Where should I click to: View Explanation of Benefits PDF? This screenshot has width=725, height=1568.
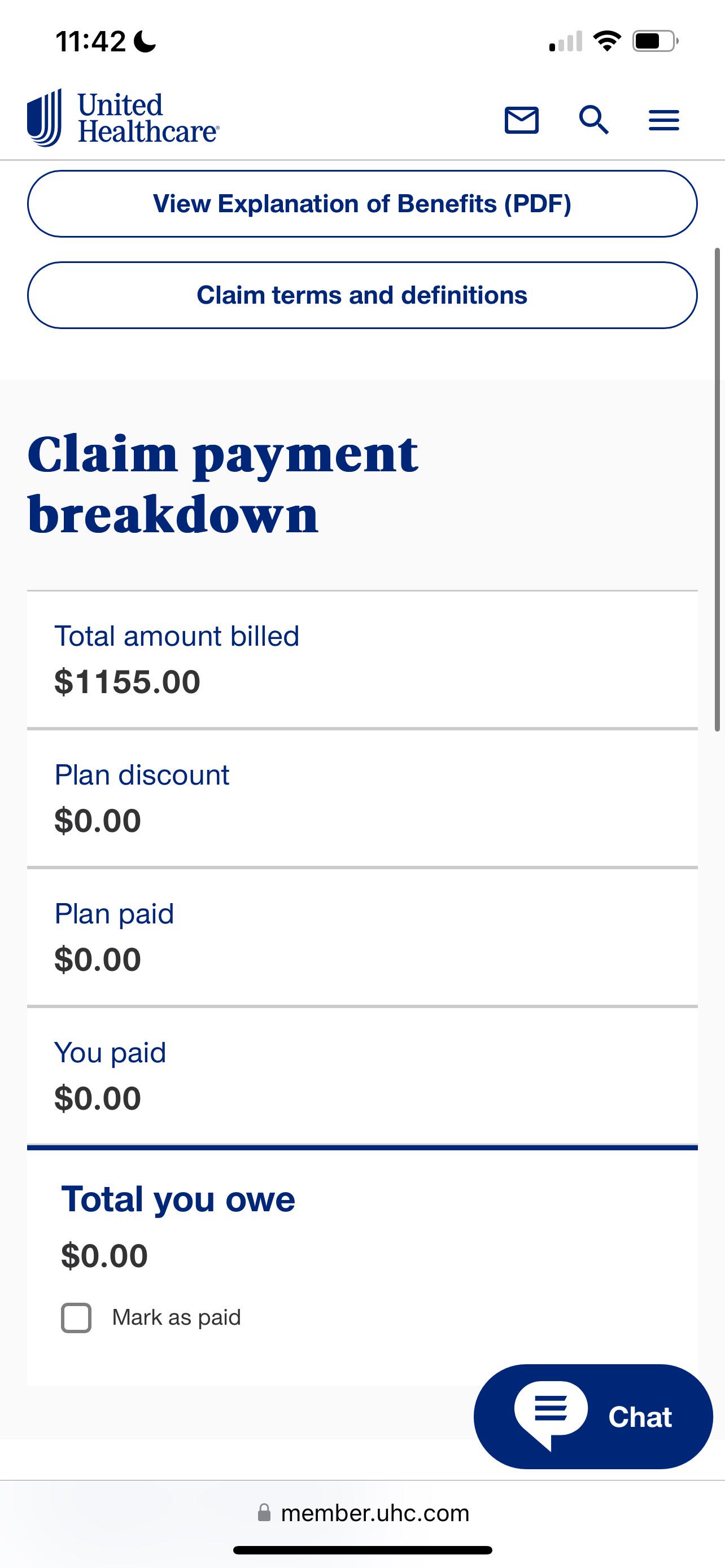coord(362,204)
